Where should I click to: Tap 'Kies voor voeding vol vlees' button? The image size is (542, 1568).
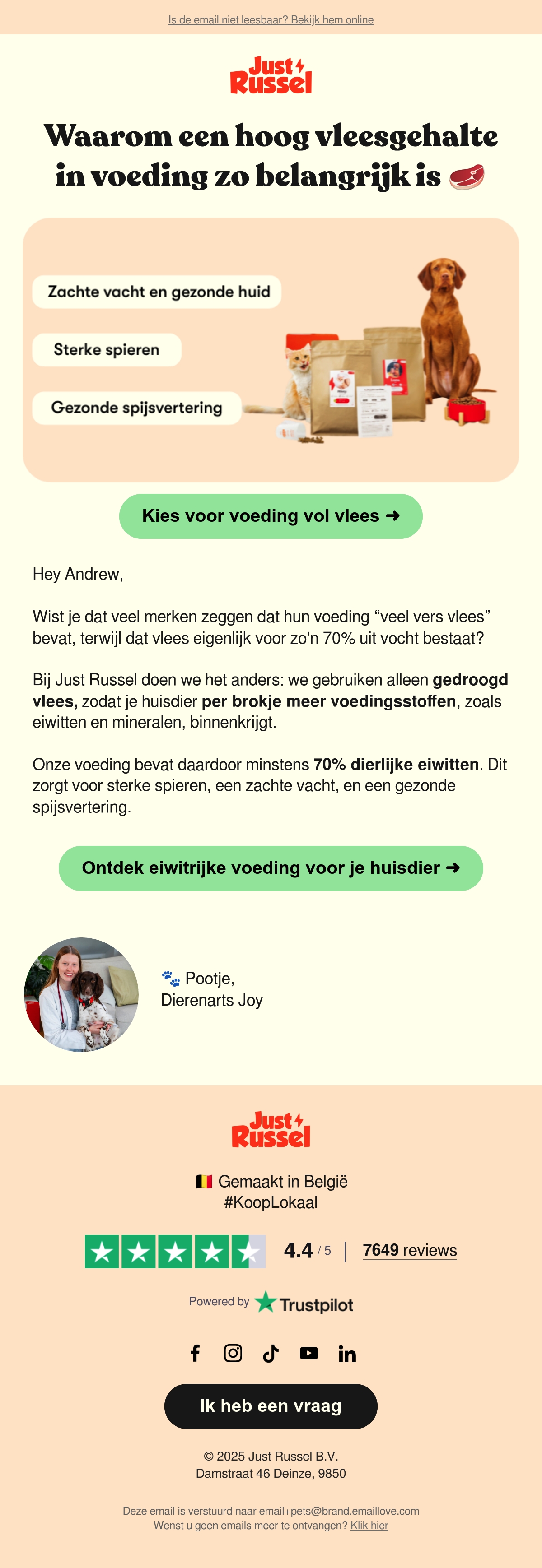tap(271, 516)
